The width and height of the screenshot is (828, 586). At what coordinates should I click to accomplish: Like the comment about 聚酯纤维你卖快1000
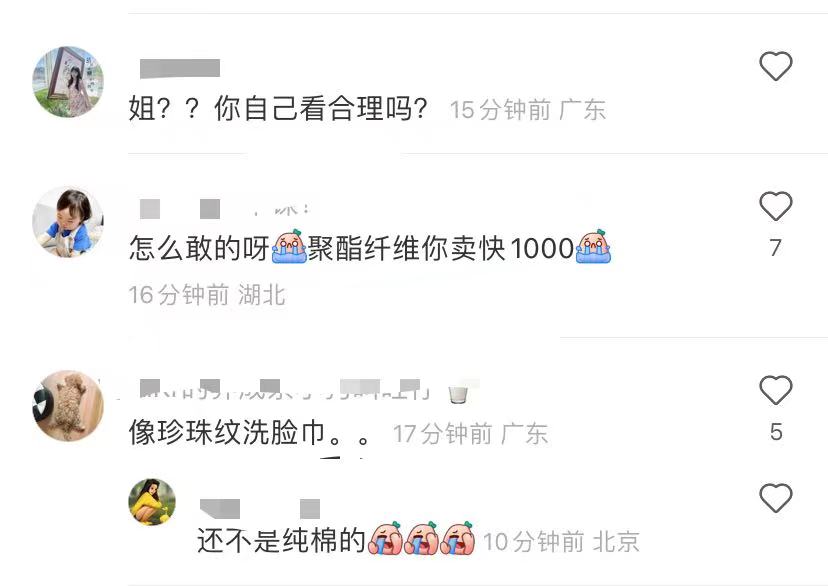tap(775, 207)
